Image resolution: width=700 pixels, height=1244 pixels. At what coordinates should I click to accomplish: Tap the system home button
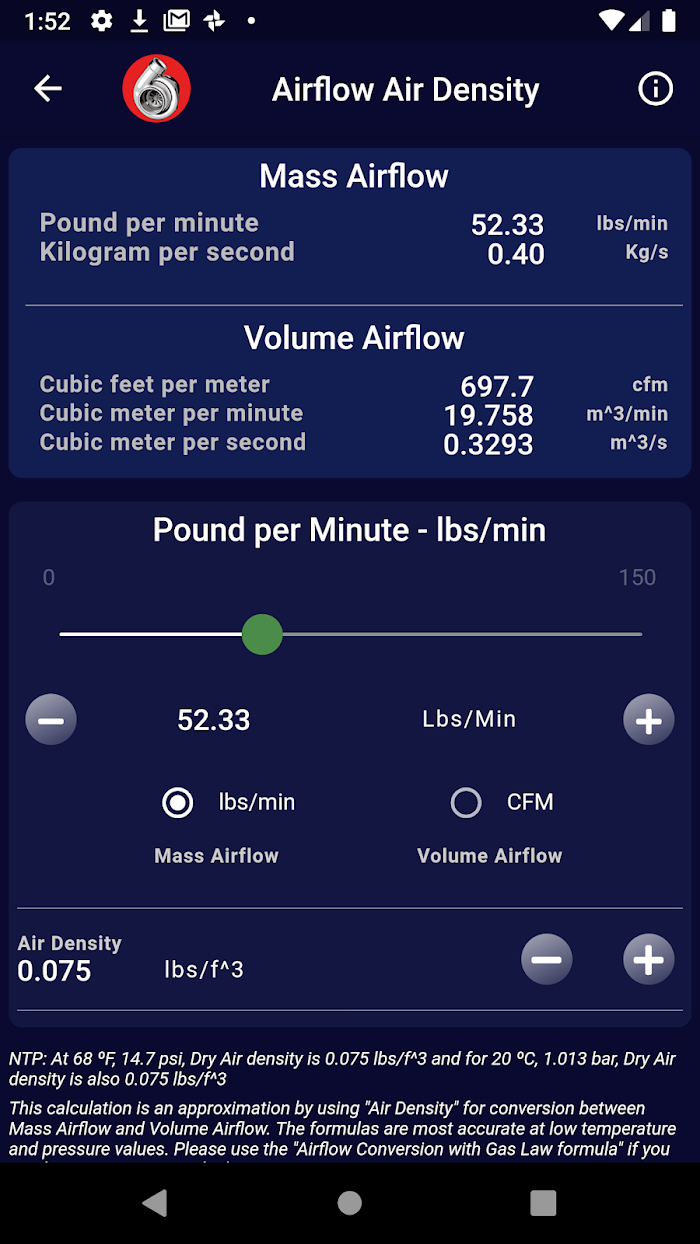(350, 1203)
